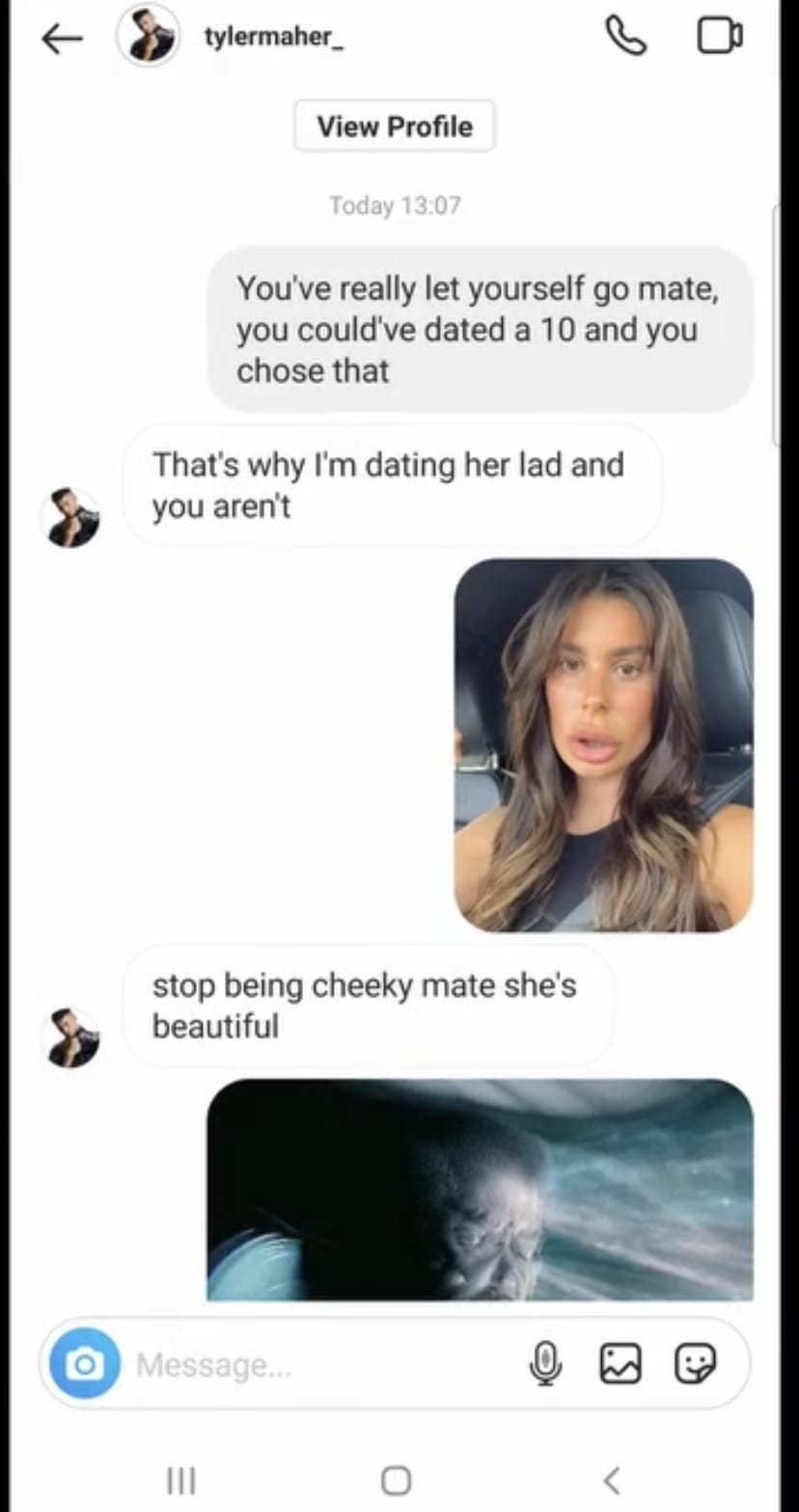Start a voice call with tylermaher_

point(625,37)
